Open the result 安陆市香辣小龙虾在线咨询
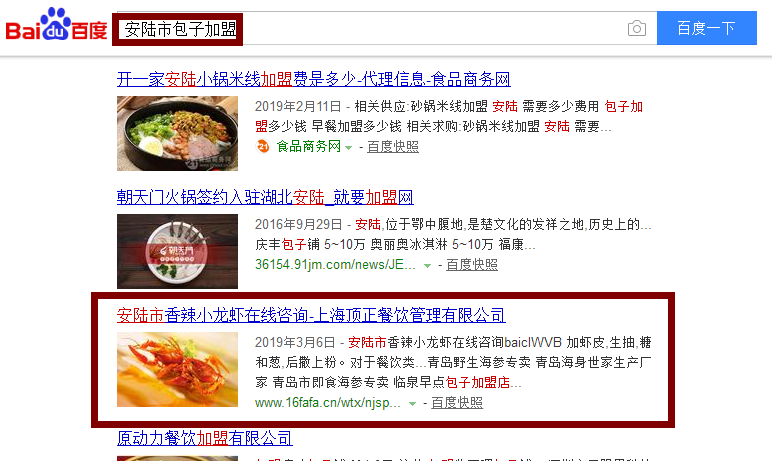The height and width of the screenshot is (461, 772). point(311,315)
